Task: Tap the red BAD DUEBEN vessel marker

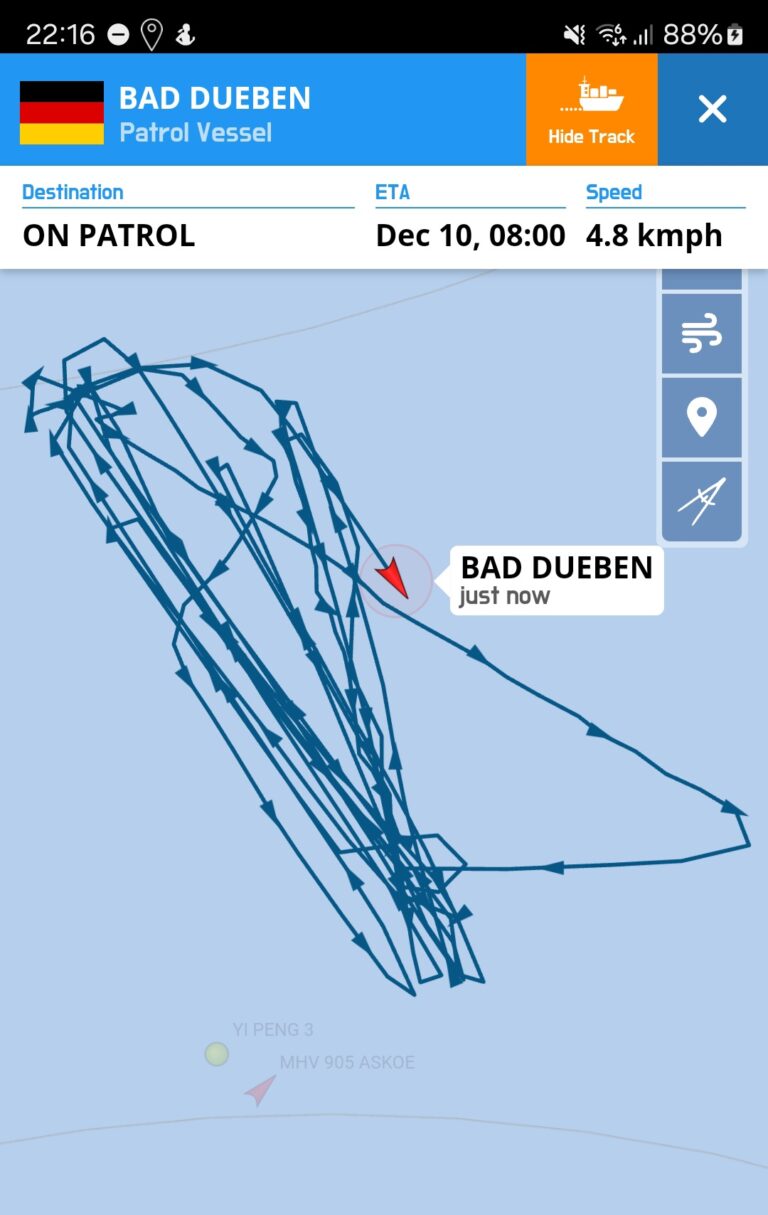Action: (394, 580)
